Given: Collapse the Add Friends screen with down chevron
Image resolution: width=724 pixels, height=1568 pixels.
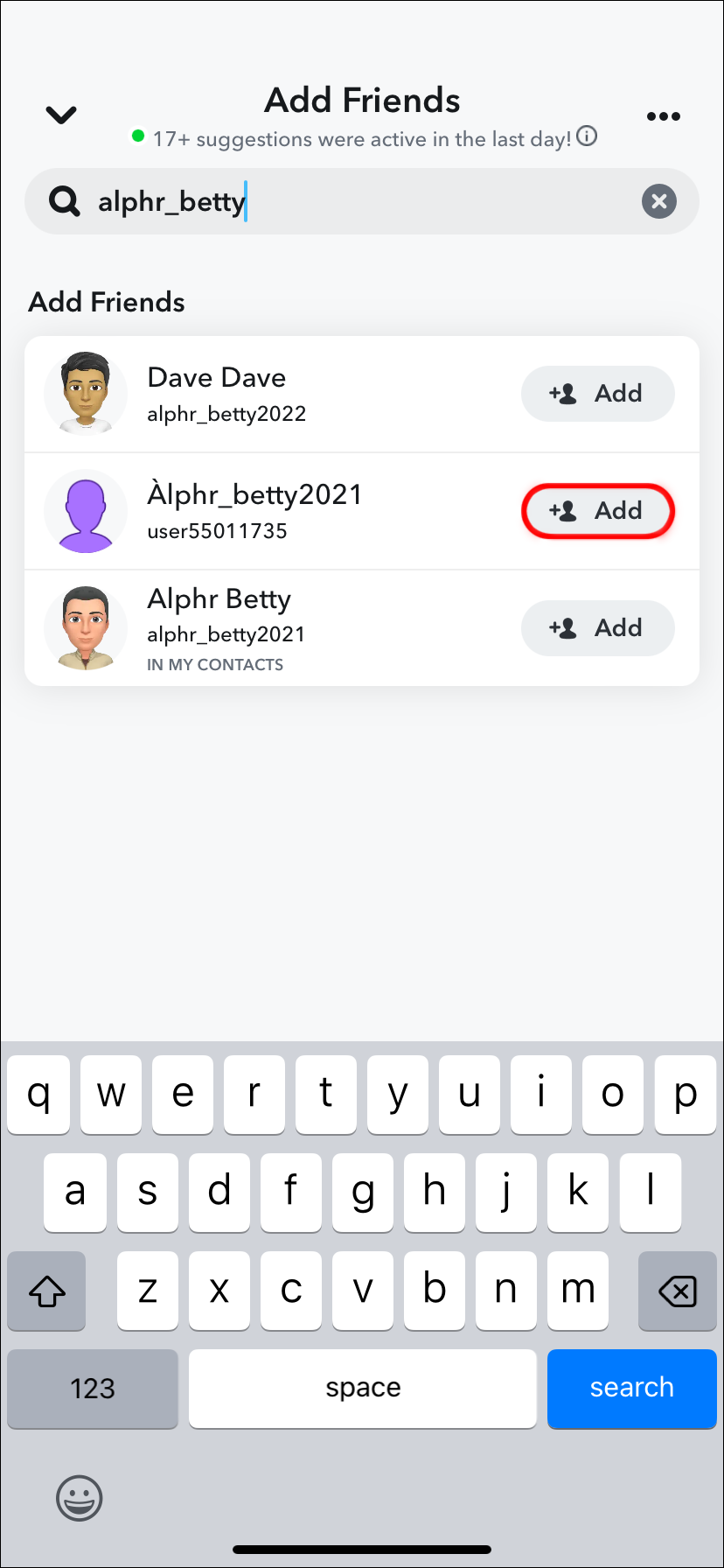Looking at the screenshot, I should tap(61, 115).
